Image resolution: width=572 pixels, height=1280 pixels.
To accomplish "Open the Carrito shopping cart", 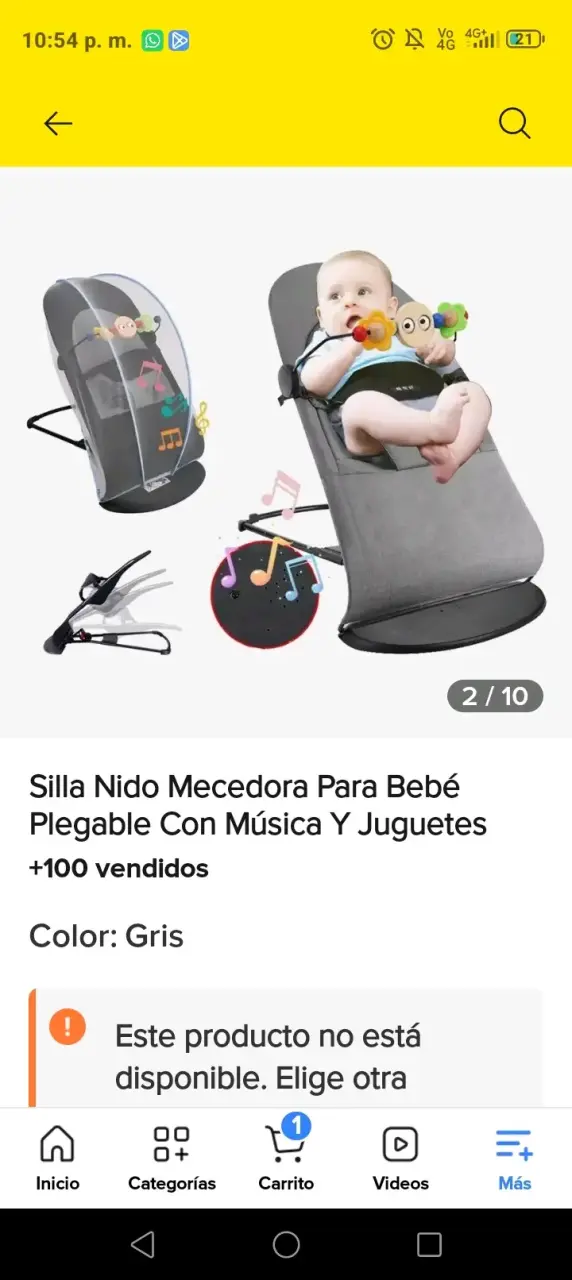I will point(286,1158).
